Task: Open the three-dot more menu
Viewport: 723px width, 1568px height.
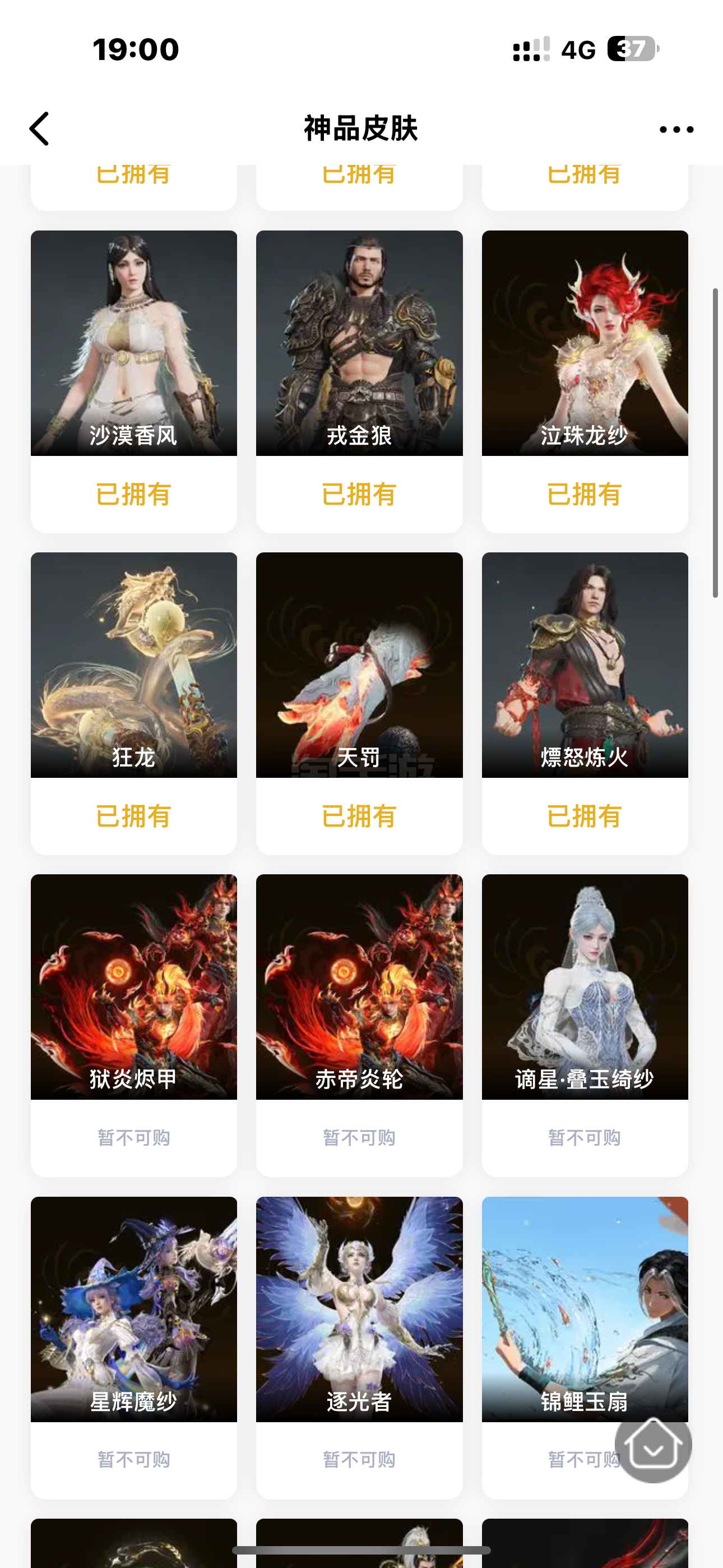Action: 676,129
